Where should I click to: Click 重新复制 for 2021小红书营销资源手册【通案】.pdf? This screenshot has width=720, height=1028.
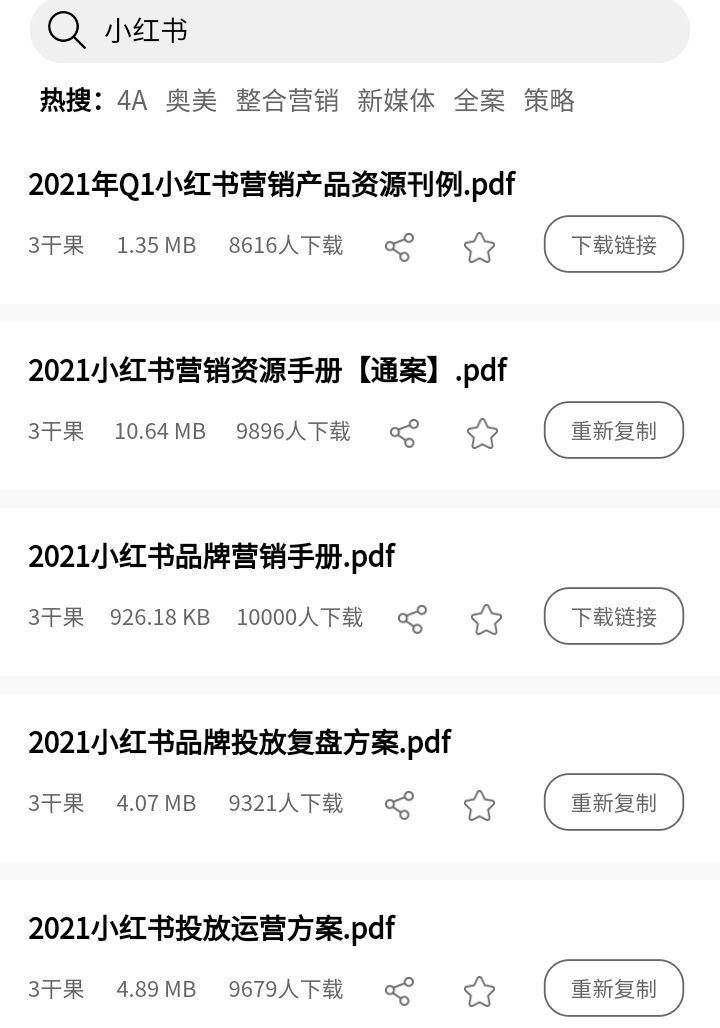pyautogui.click(x=613, y=432)
